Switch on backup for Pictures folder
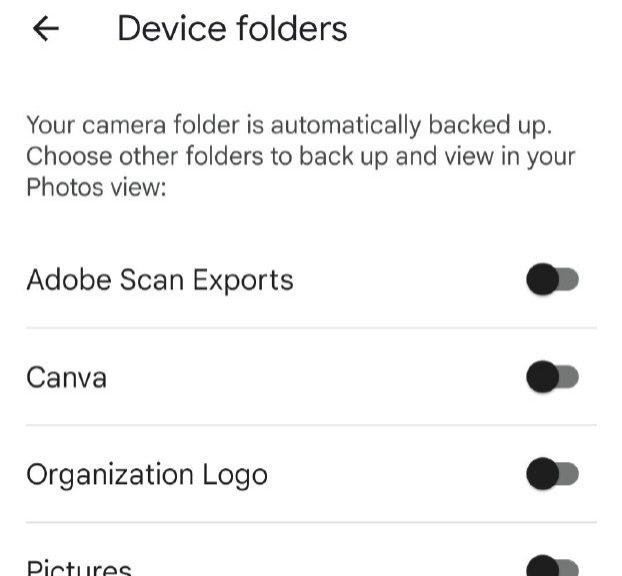The height and width of the screenshot is (576, 622). tap(552, 567)
